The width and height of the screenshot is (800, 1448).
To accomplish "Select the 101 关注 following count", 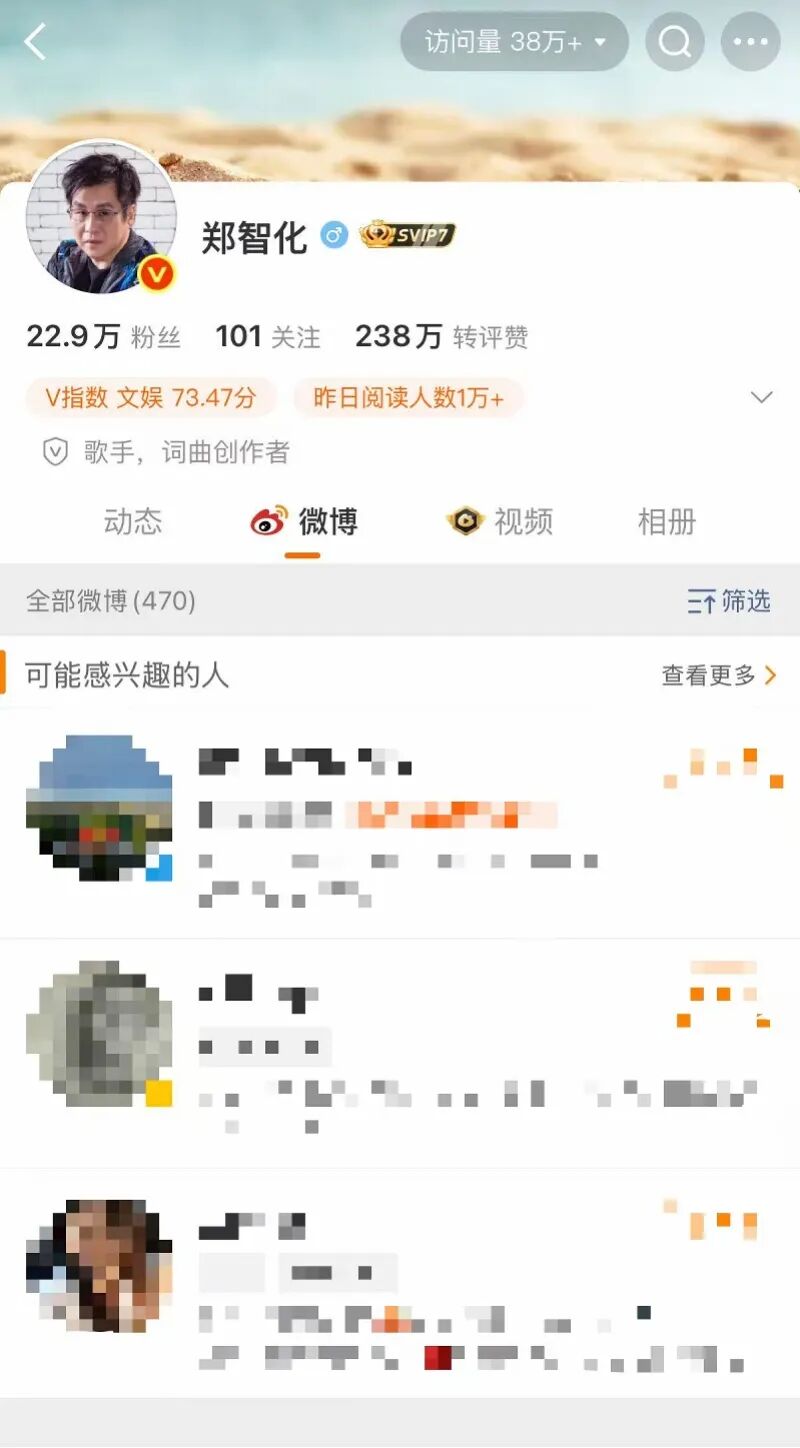I will pyautogui.click(x=267, y=337).
